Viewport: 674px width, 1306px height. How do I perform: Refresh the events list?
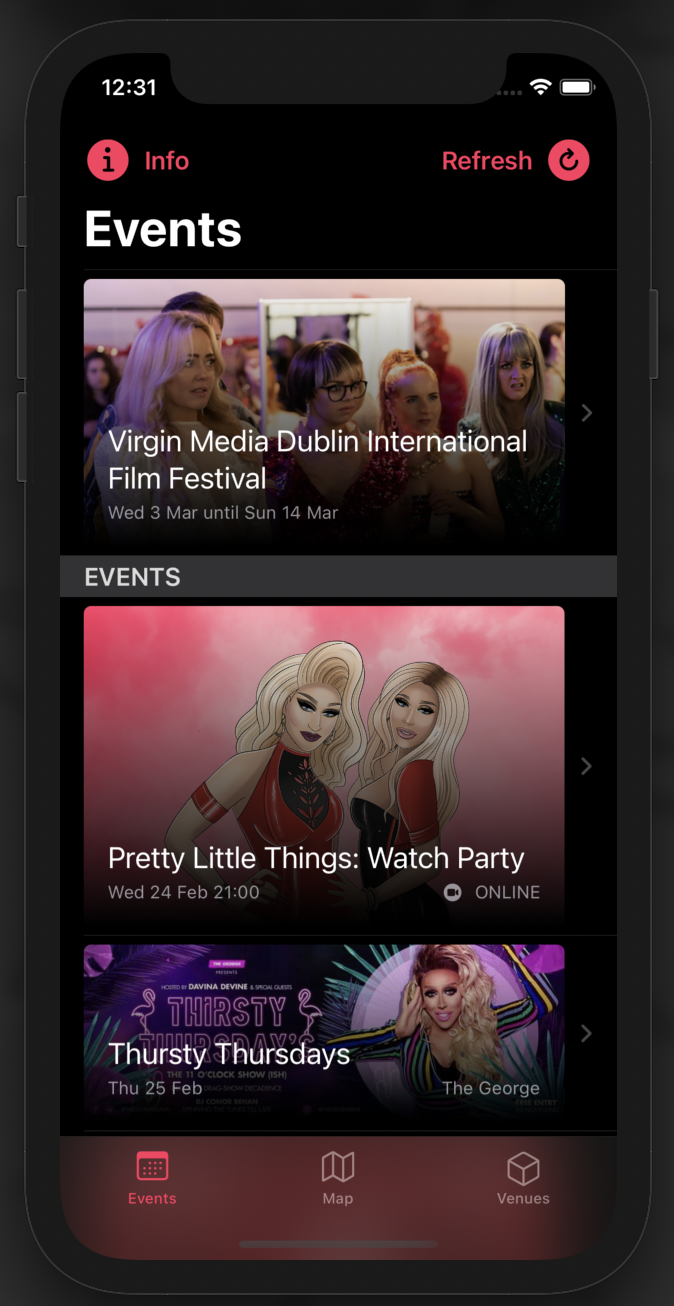[x=515, y=161]
